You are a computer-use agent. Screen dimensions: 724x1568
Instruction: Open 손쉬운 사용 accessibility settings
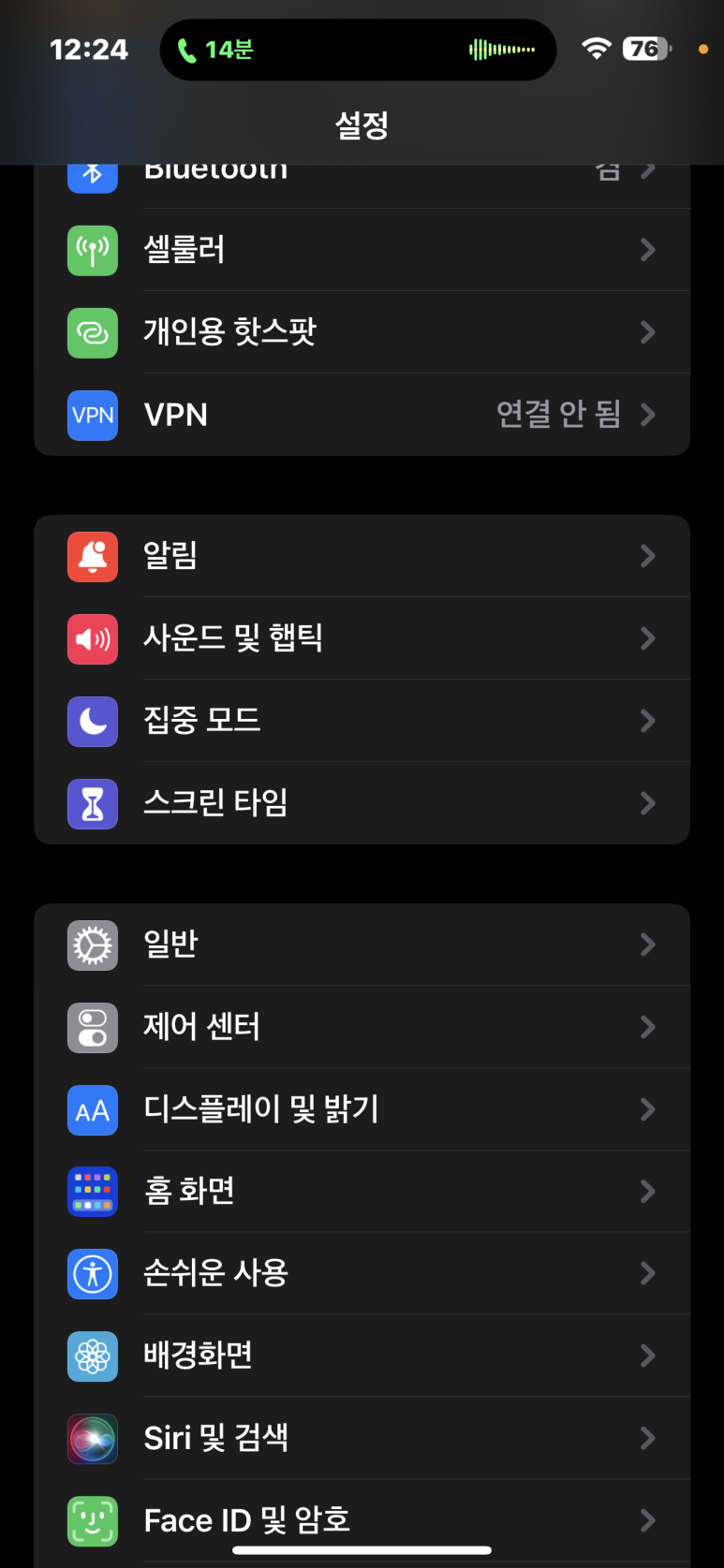pos(361,1273)
